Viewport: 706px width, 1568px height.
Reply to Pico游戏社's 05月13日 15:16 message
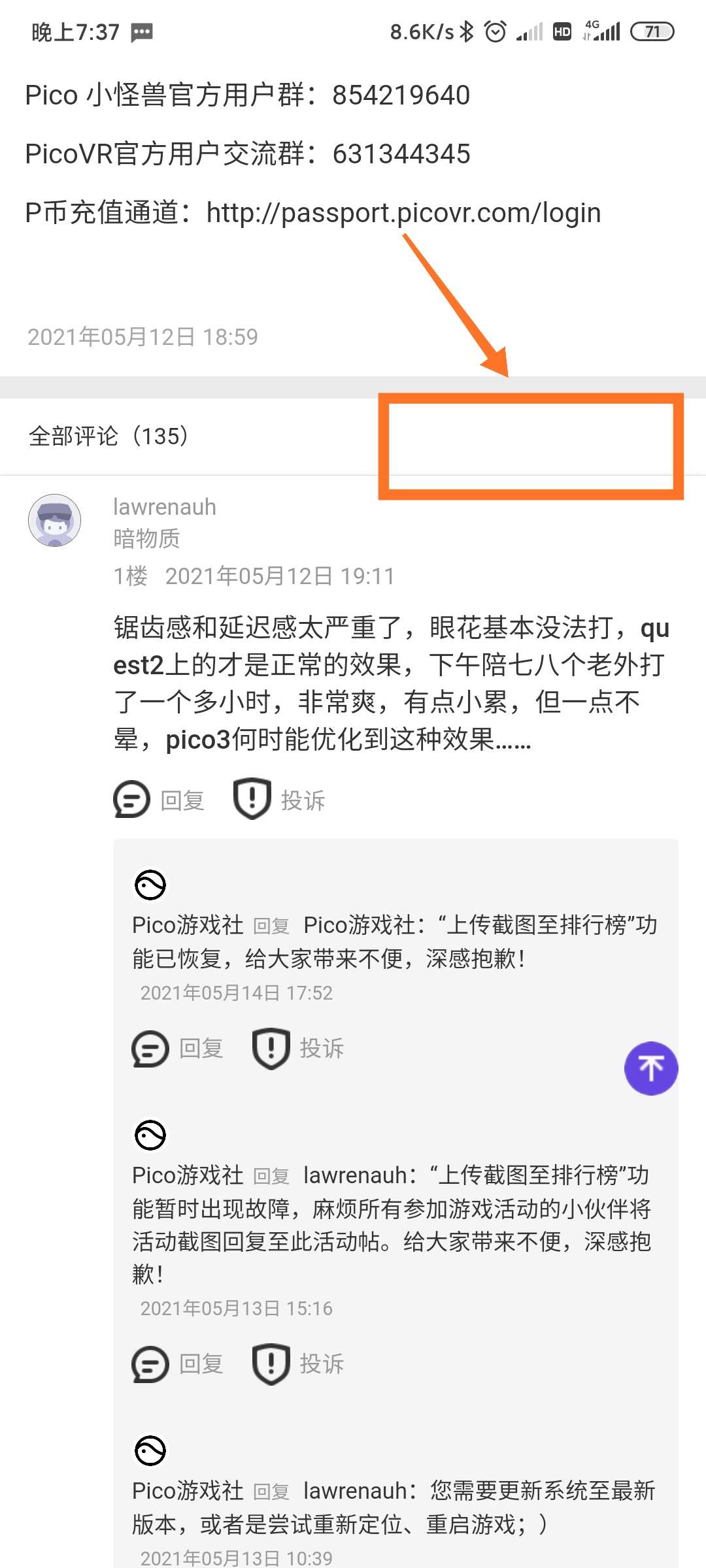click(x=178, y=1364)
